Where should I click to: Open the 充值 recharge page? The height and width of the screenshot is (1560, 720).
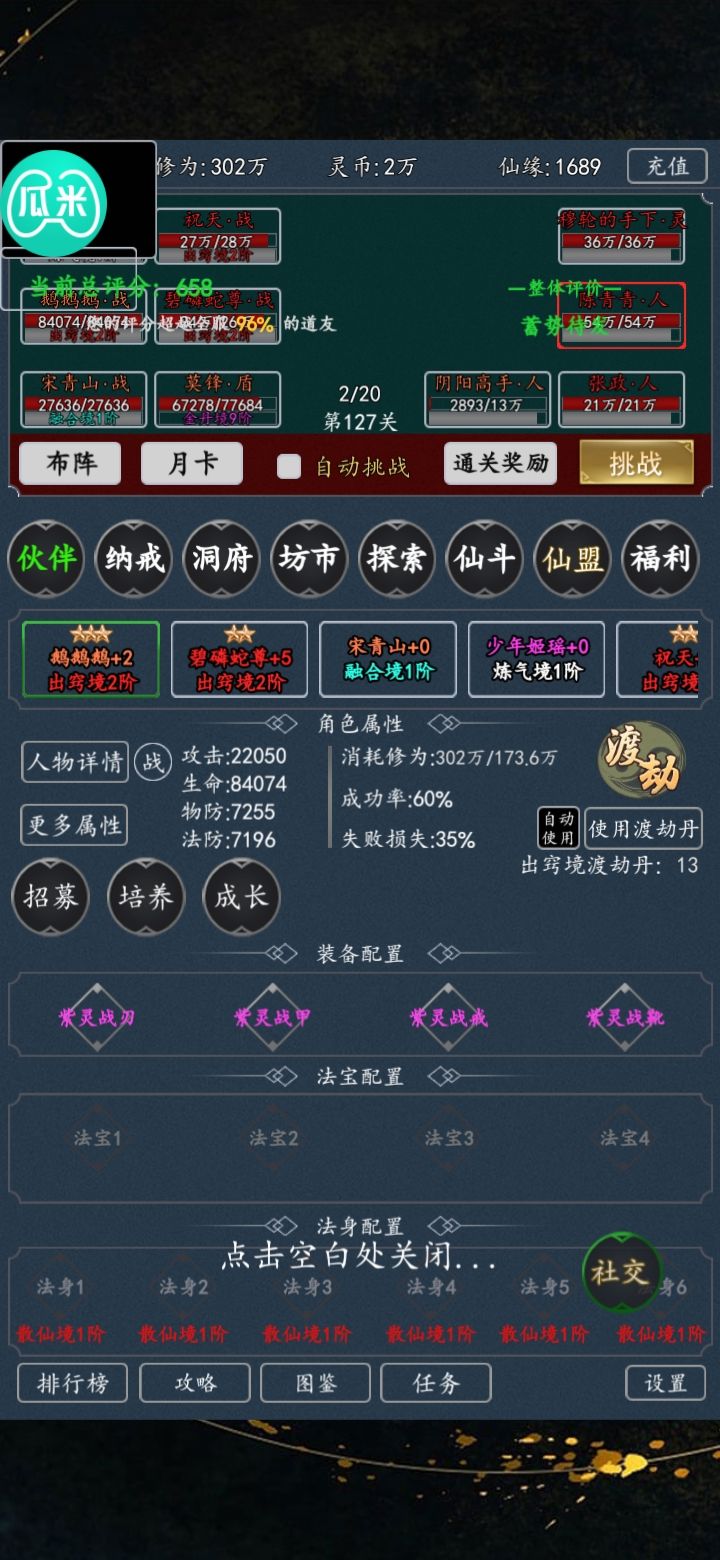666,166
